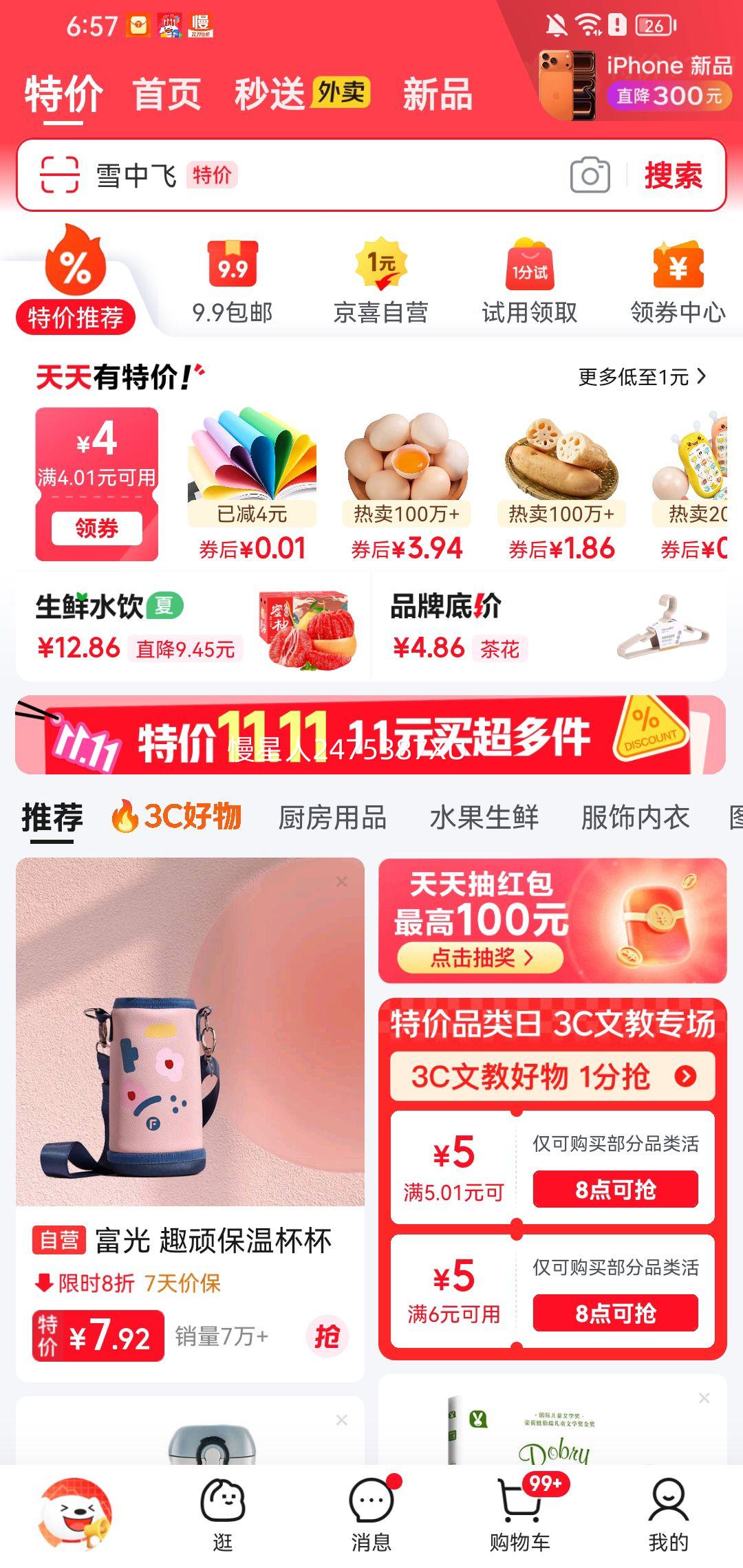Switch to the 首页 tab
Screen dimensions: 743x1568
tap(167, 94)
